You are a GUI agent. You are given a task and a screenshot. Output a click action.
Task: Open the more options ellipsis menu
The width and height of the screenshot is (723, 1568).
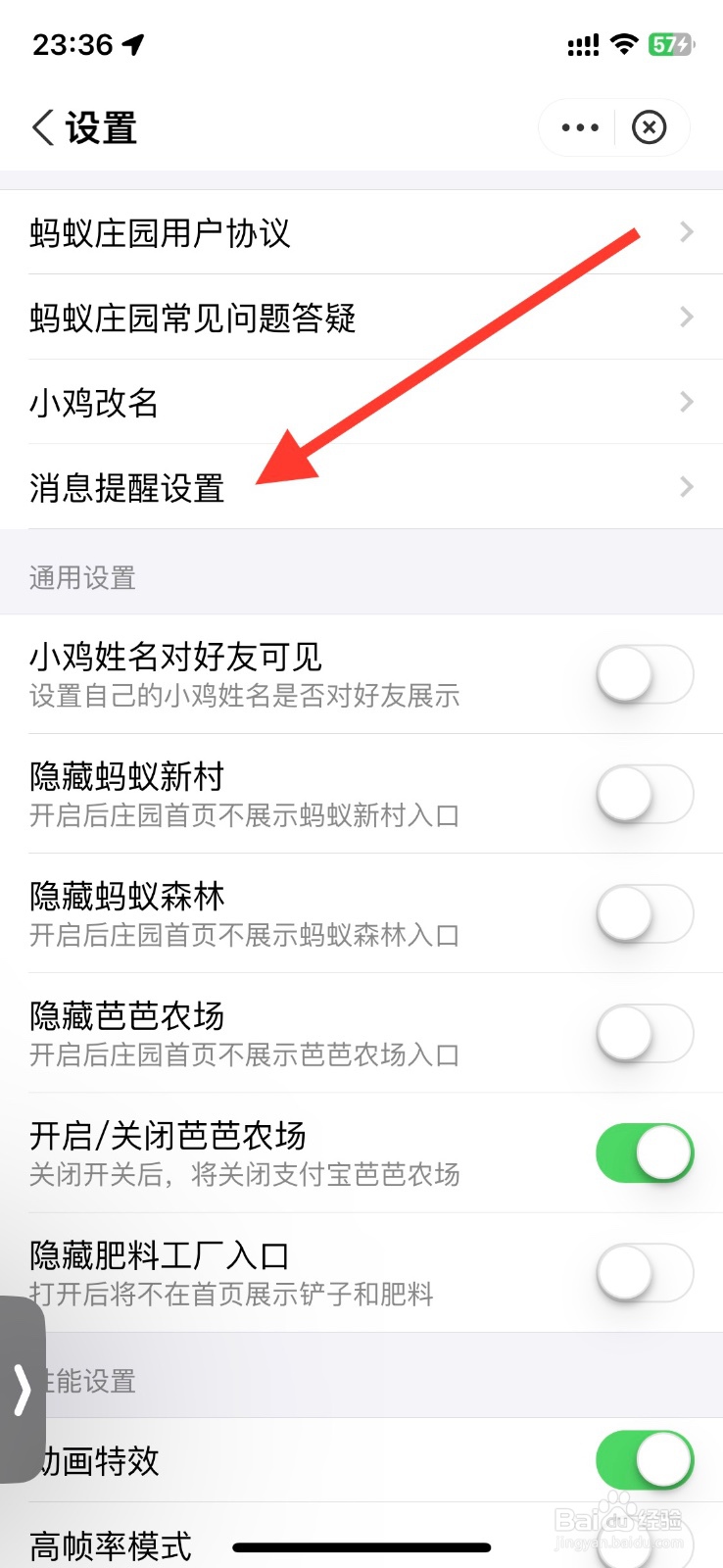coord(578,127)
